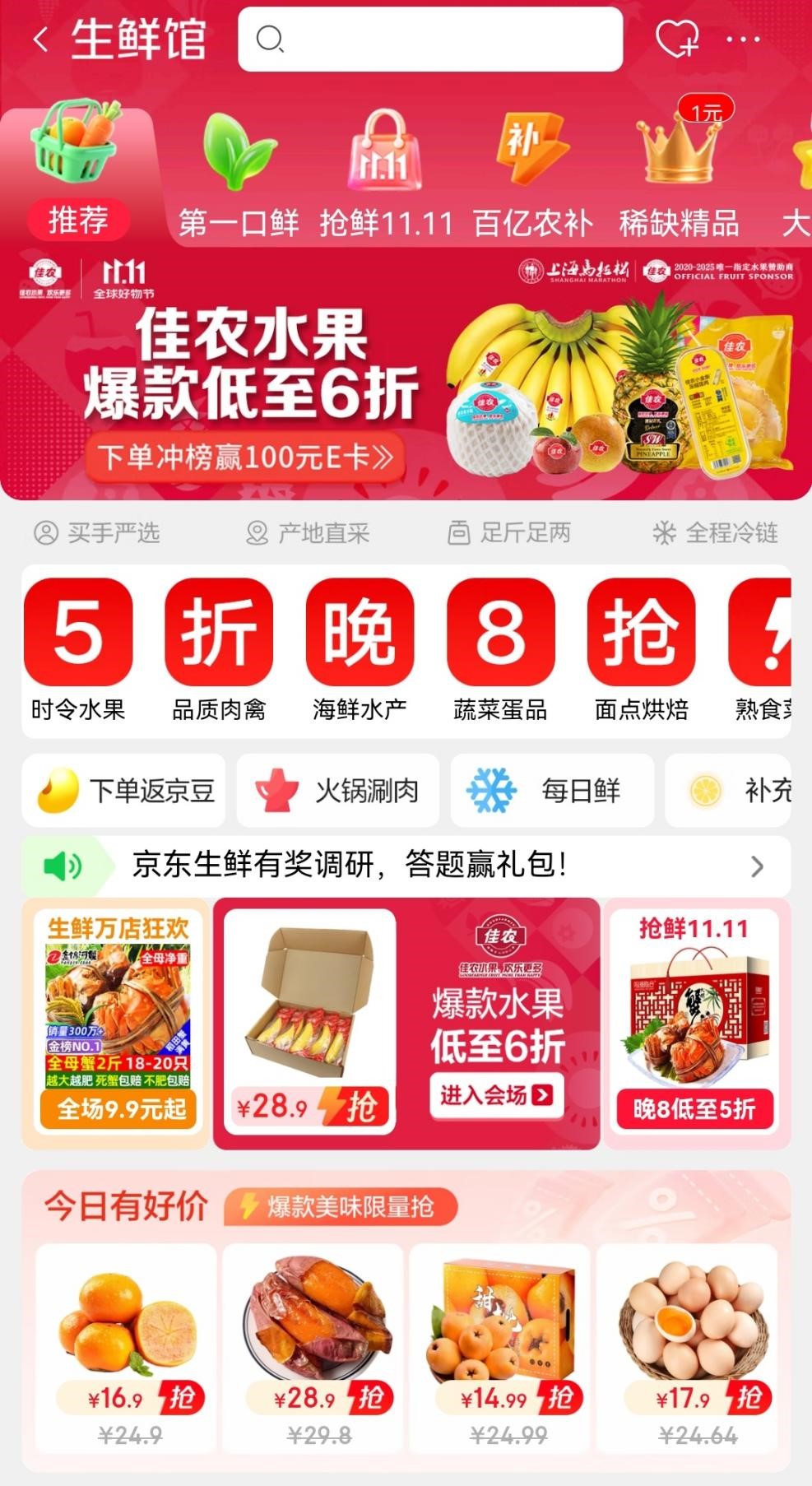The image size is (812, 1486).
Task: Tap the 下单返京豆 chip
Action: (124, 791)
